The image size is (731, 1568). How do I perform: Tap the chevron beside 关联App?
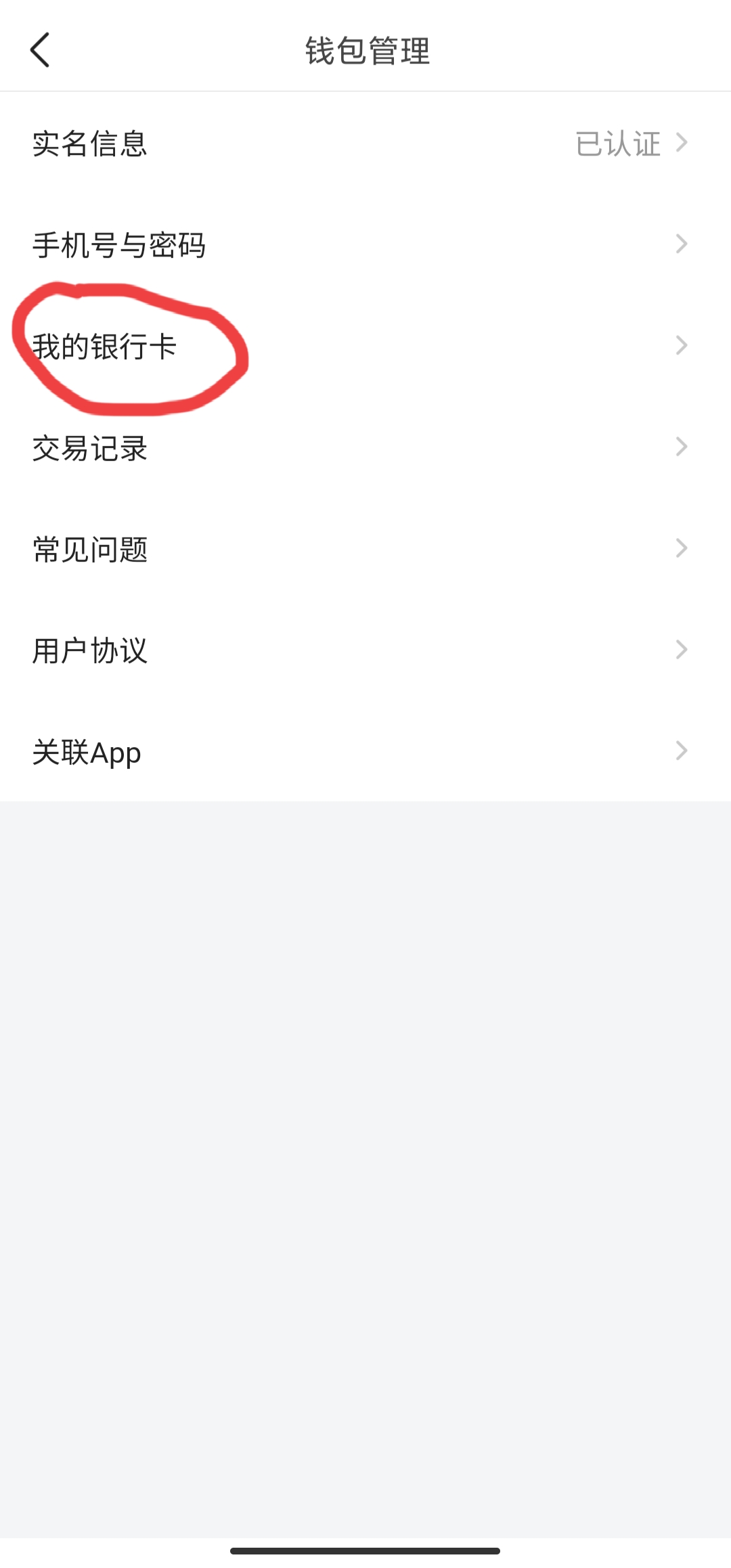tap(682, 751)
